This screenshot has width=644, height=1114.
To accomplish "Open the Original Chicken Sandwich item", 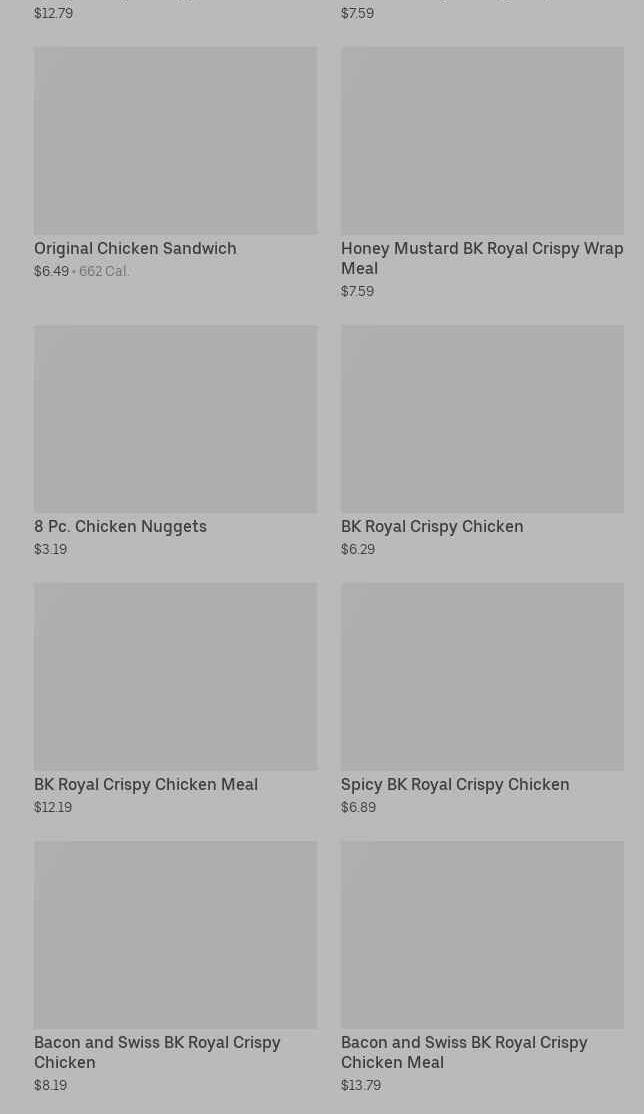I will [175, 141].
